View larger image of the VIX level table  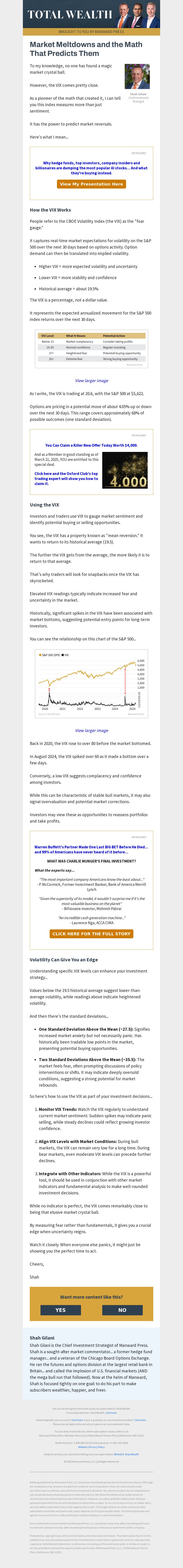pyautogui.click(x=91, y=380)
